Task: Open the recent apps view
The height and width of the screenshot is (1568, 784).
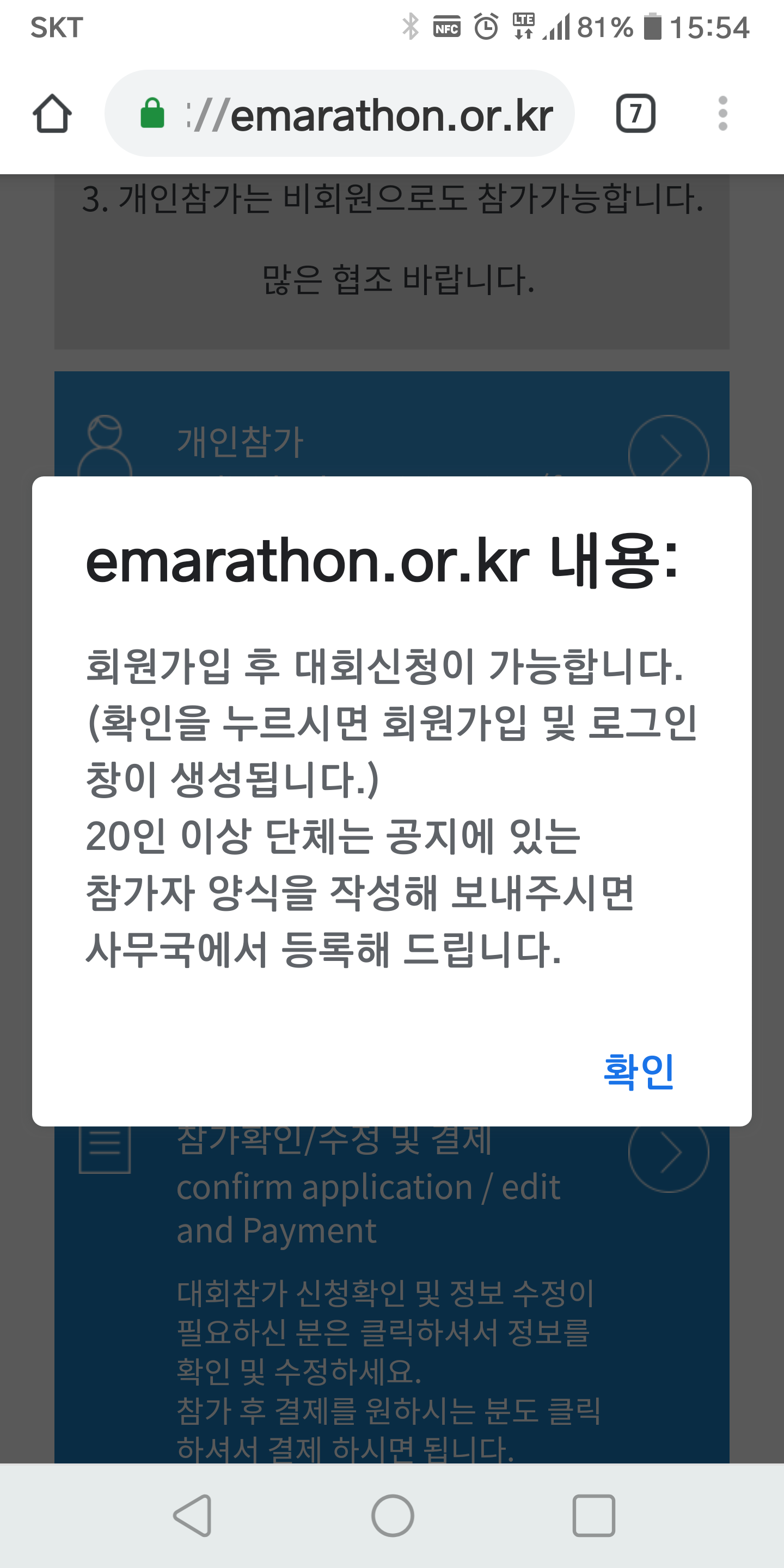Action: (x=593, y=1515)
